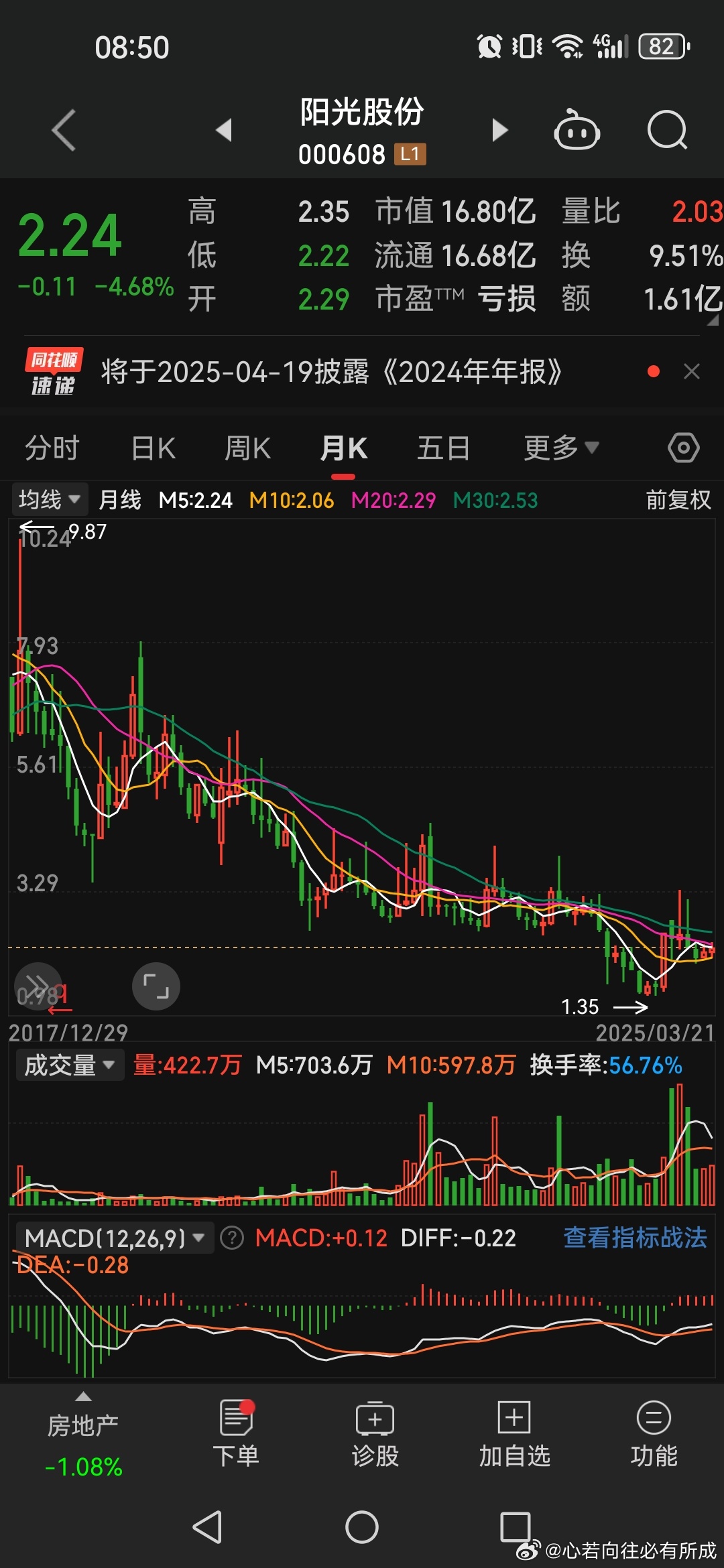Switch to the previous stock

(x=225, y=130)
